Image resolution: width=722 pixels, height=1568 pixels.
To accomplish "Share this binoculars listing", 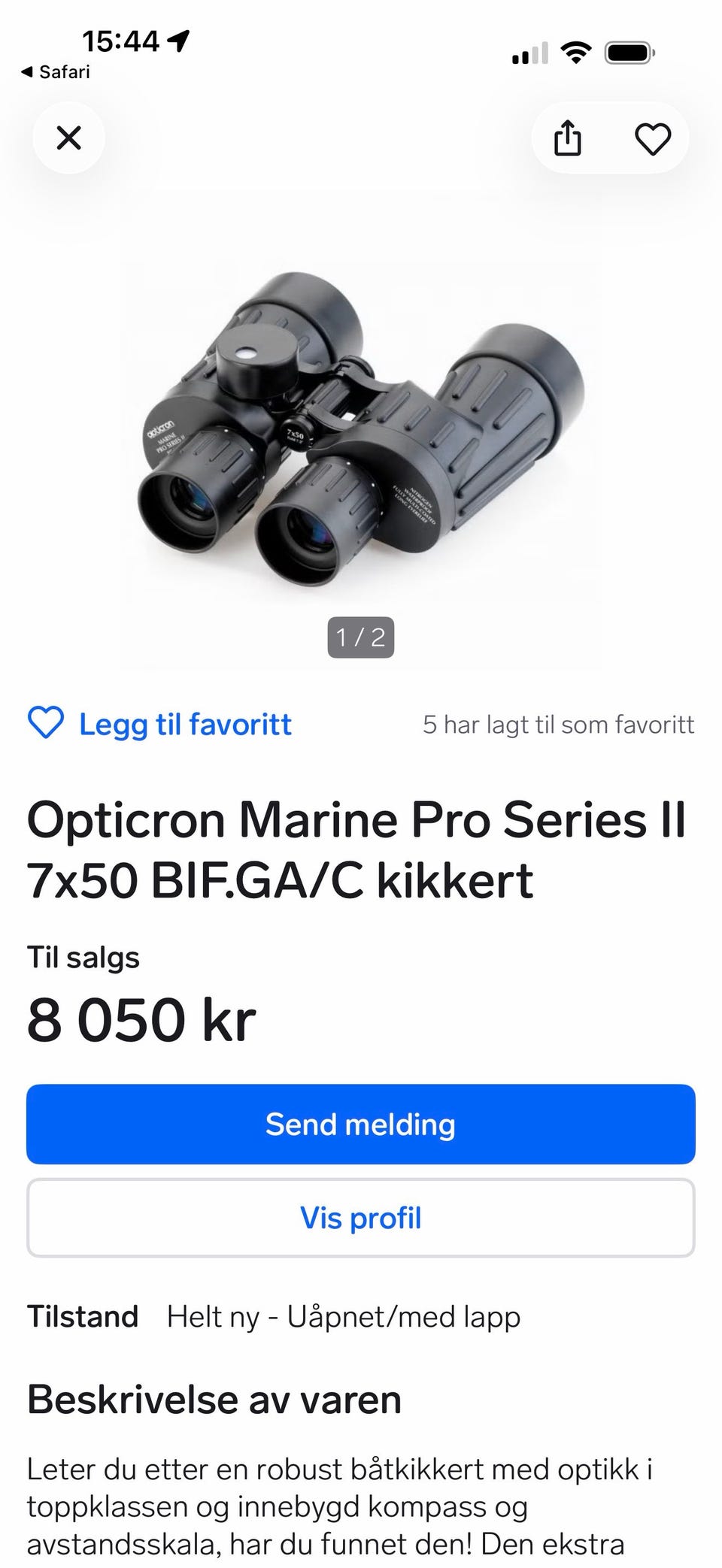I will (x=568, y=138).
